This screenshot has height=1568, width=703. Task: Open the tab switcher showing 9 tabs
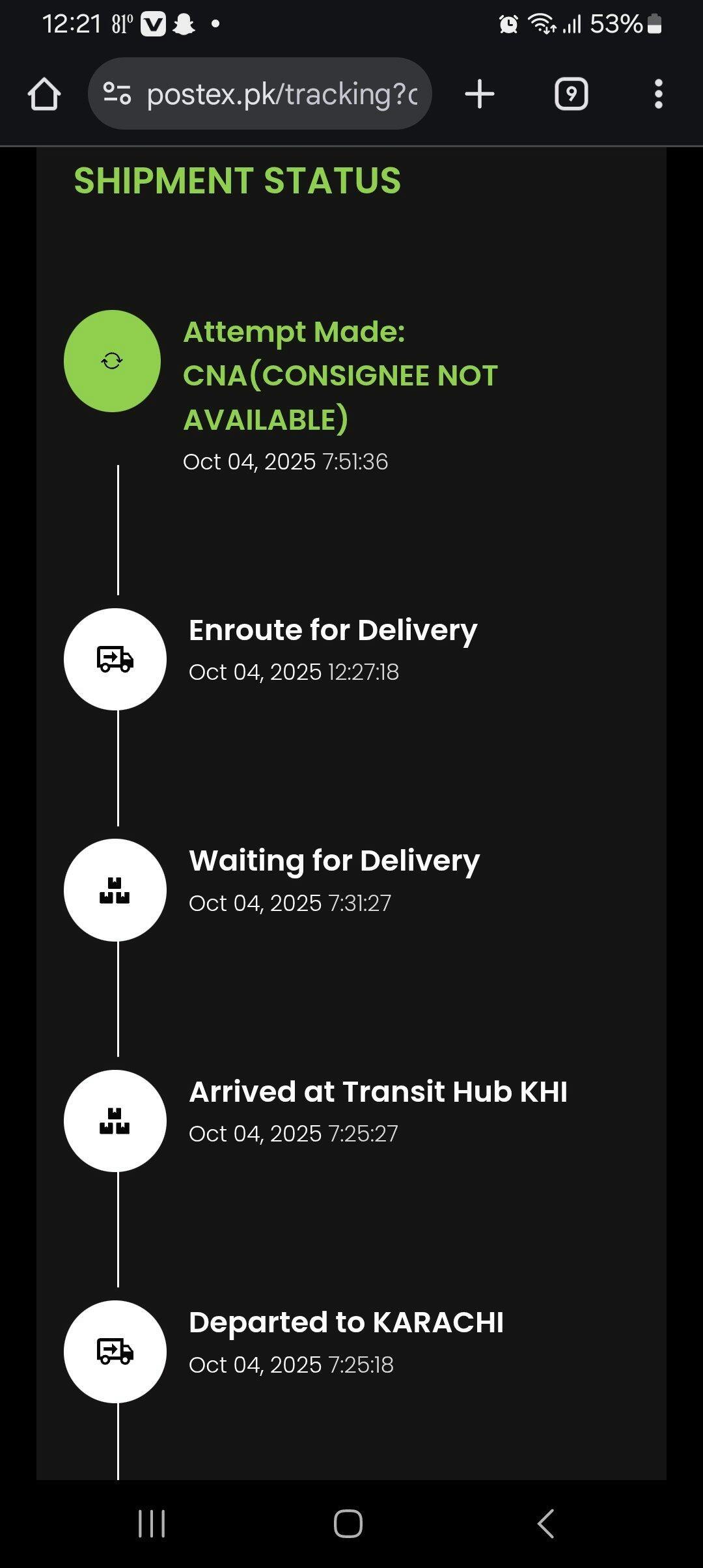[571, 94]
